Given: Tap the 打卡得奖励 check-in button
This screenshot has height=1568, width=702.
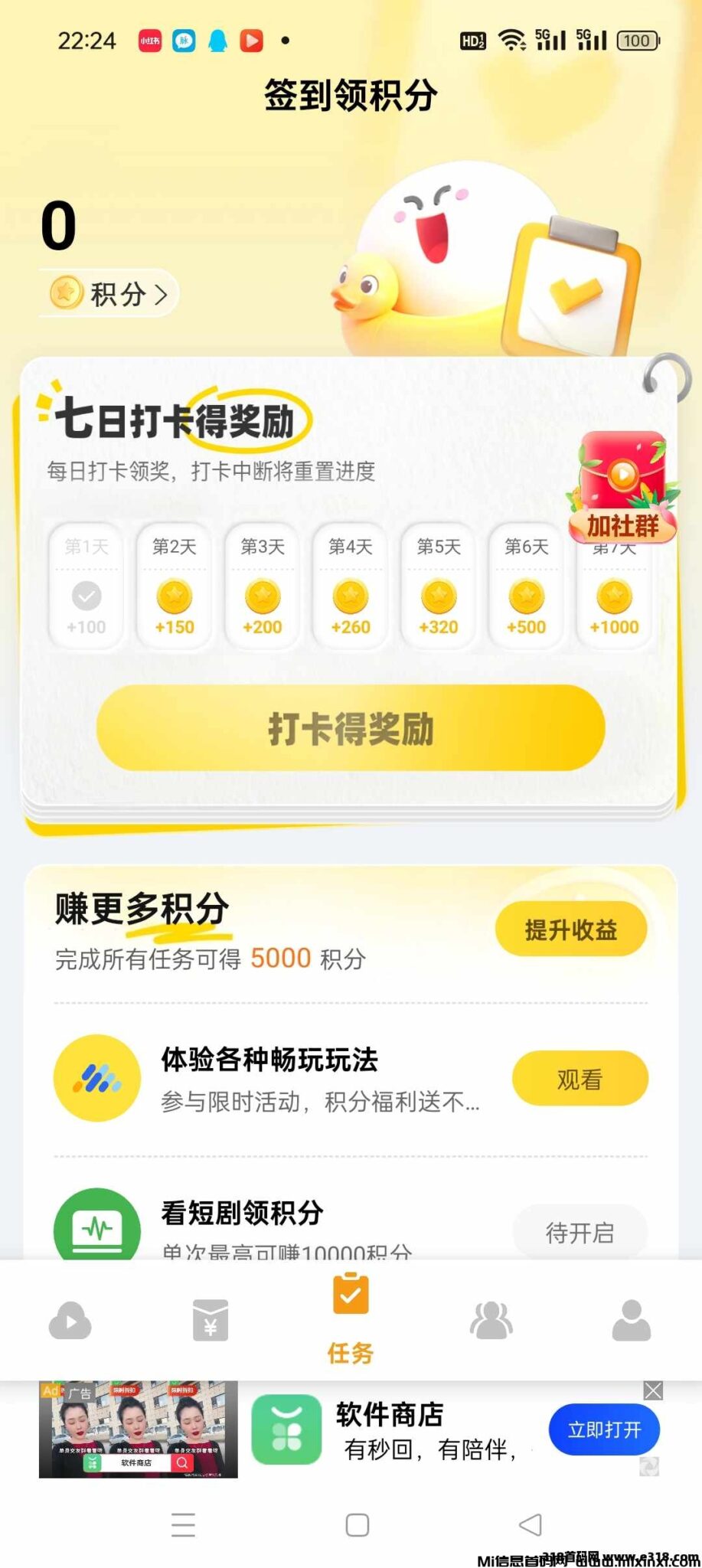Looking at the screenshot, I should click(x=351, y=728).
